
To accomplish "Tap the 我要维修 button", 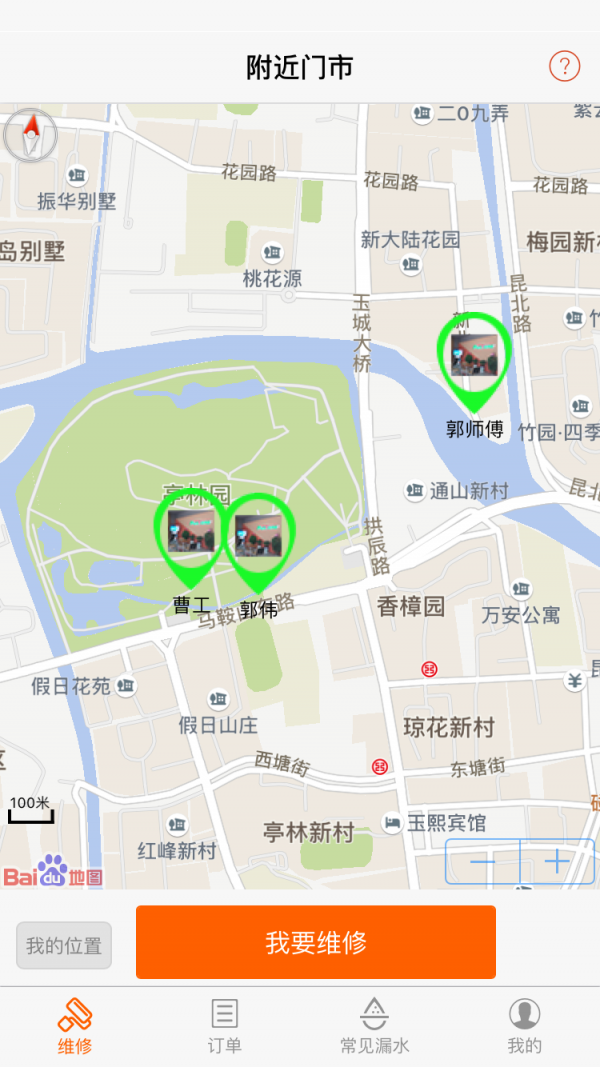I will click(x=316, y=942).
